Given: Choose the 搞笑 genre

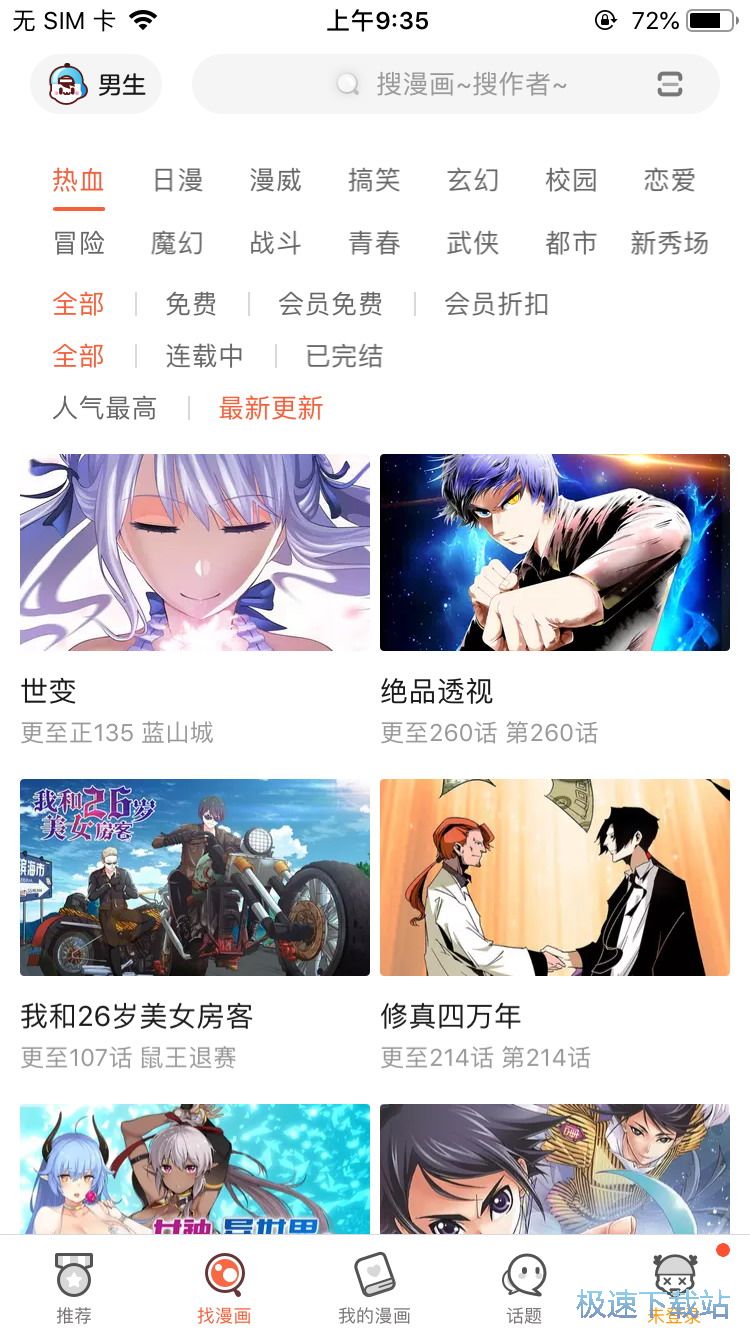Looking at the screenshot, I should tap(374, 180).
